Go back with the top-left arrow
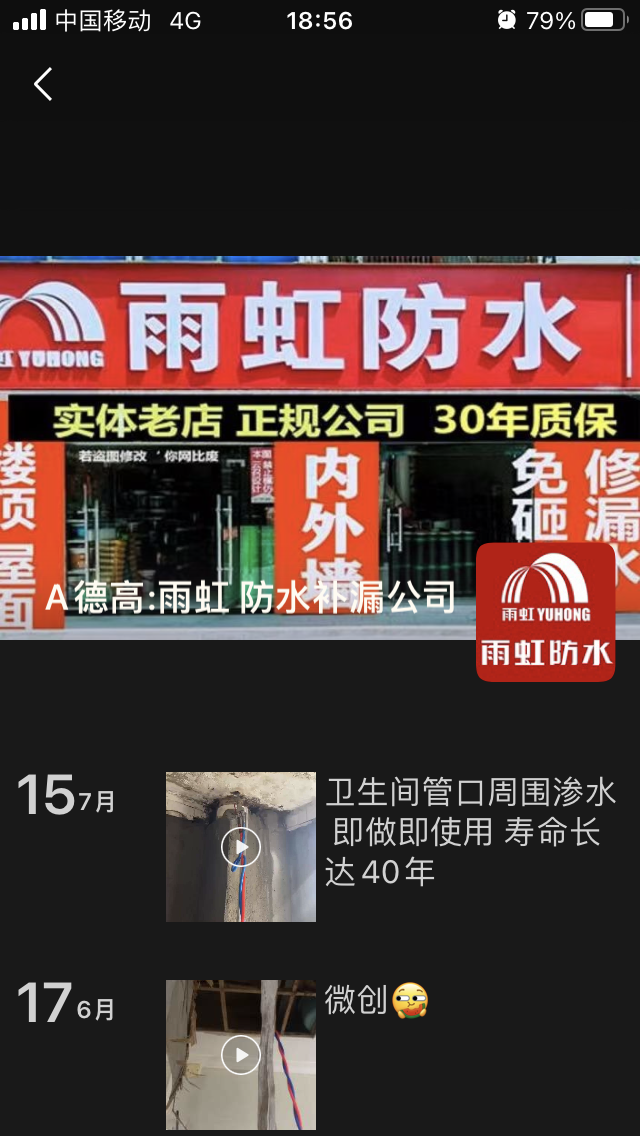 [x=43, y=85]
